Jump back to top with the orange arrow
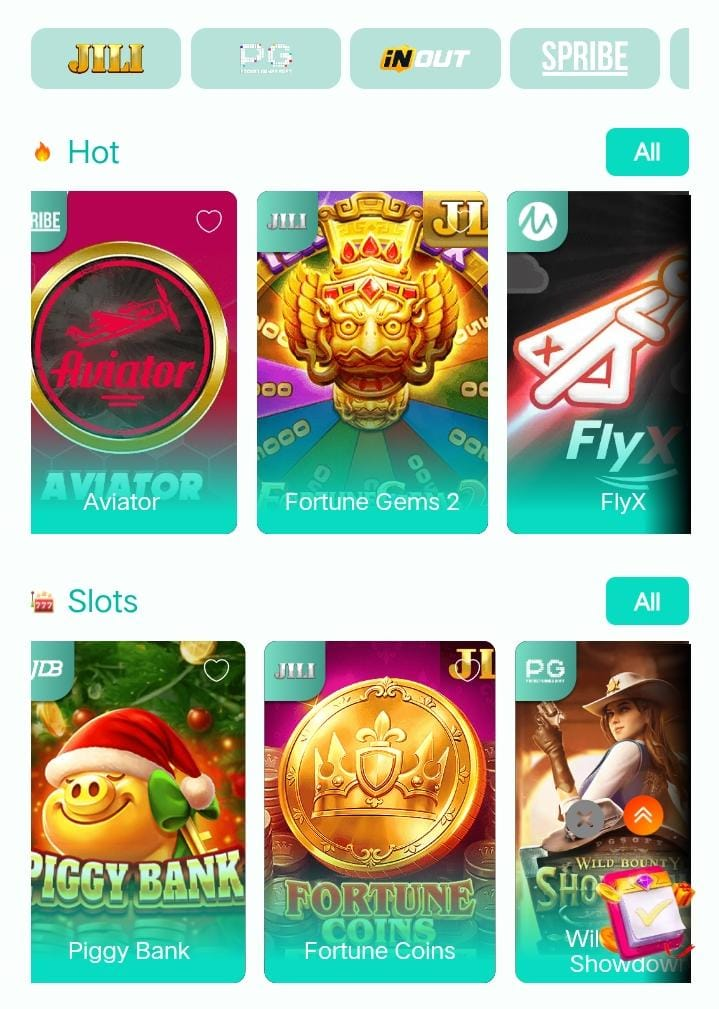Image resolution: width=719 pixels, height=1009 pixels. pos(643,817)
